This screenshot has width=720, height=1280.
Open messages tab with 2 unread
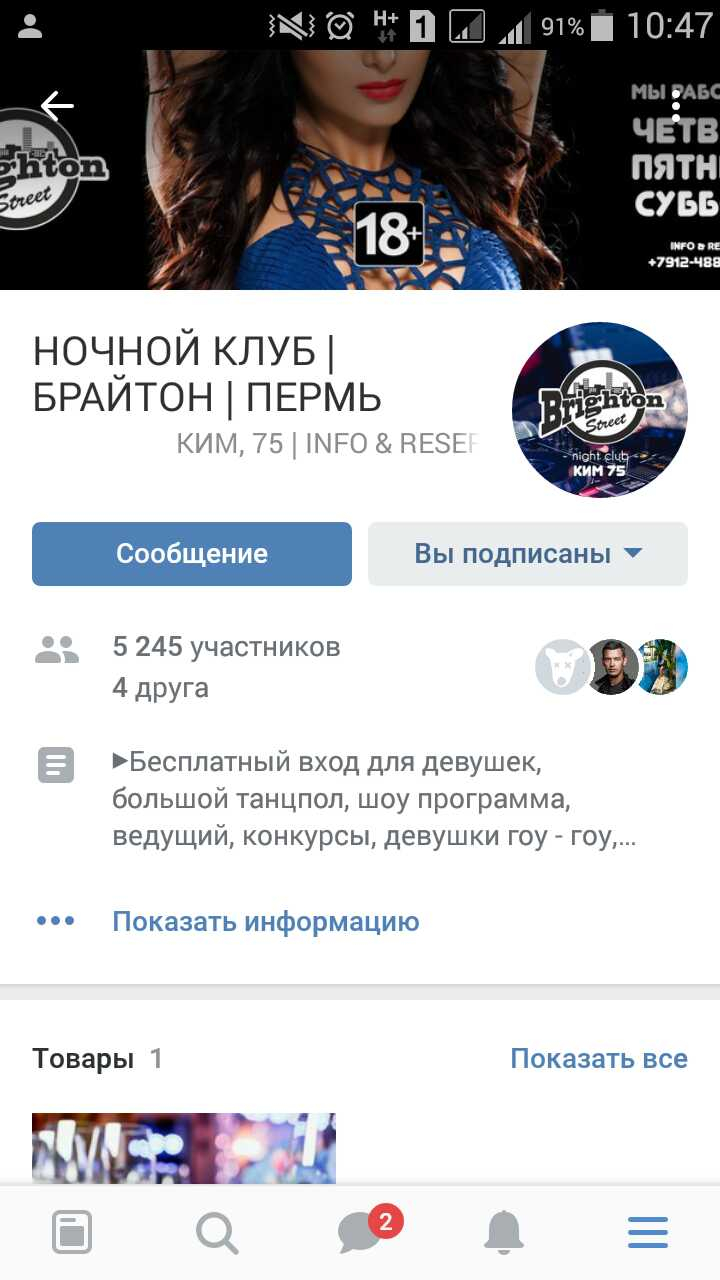360,1232
